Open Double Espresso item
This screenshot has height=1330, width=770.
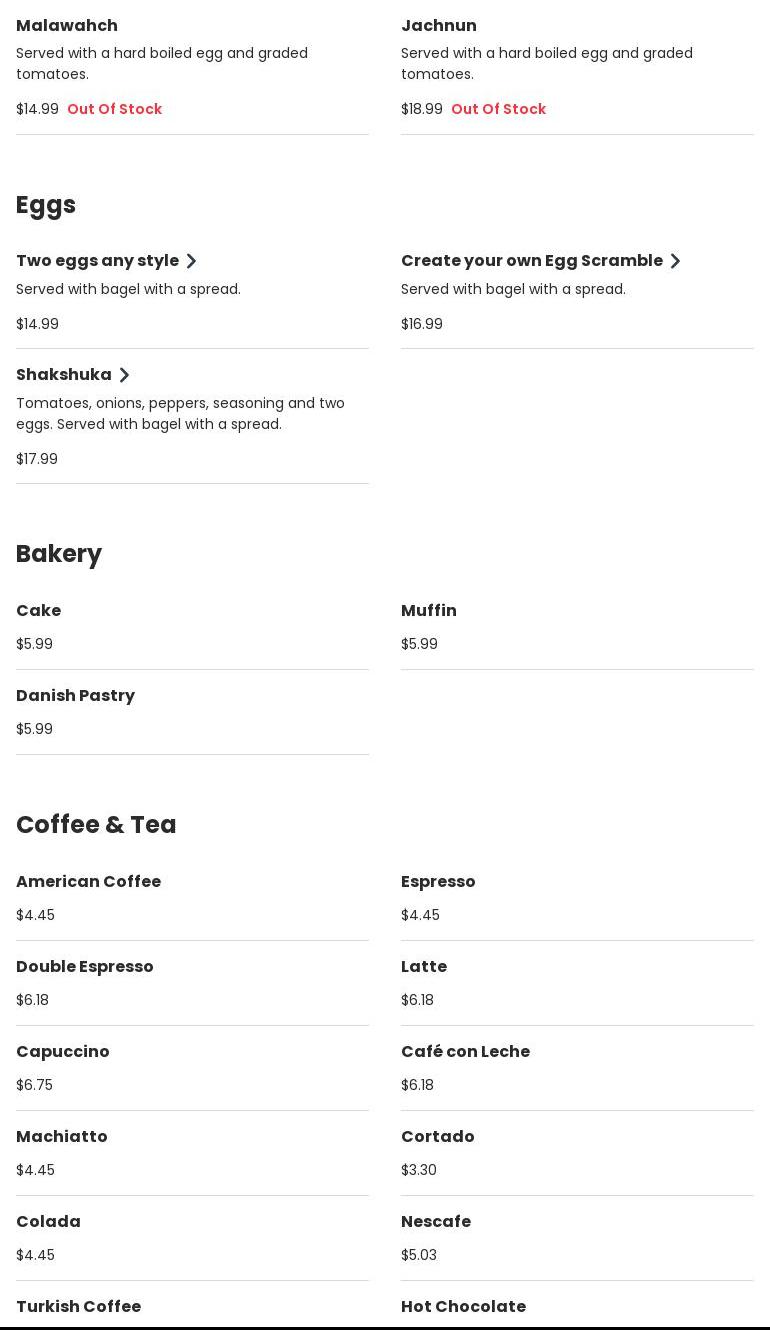[x=85, y=967]
